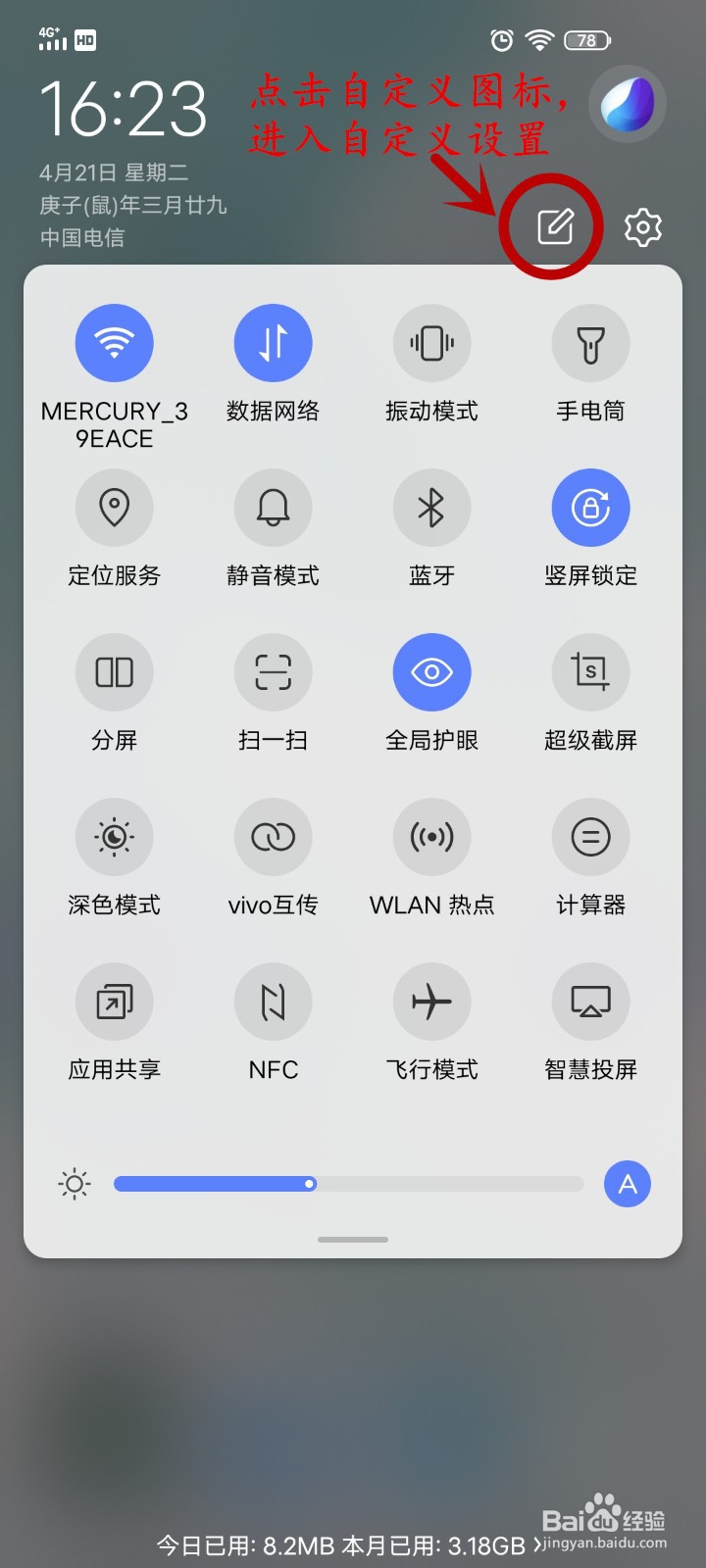Open the Settings gear icon
This screenshot has height=1568, width=706.
642,226
